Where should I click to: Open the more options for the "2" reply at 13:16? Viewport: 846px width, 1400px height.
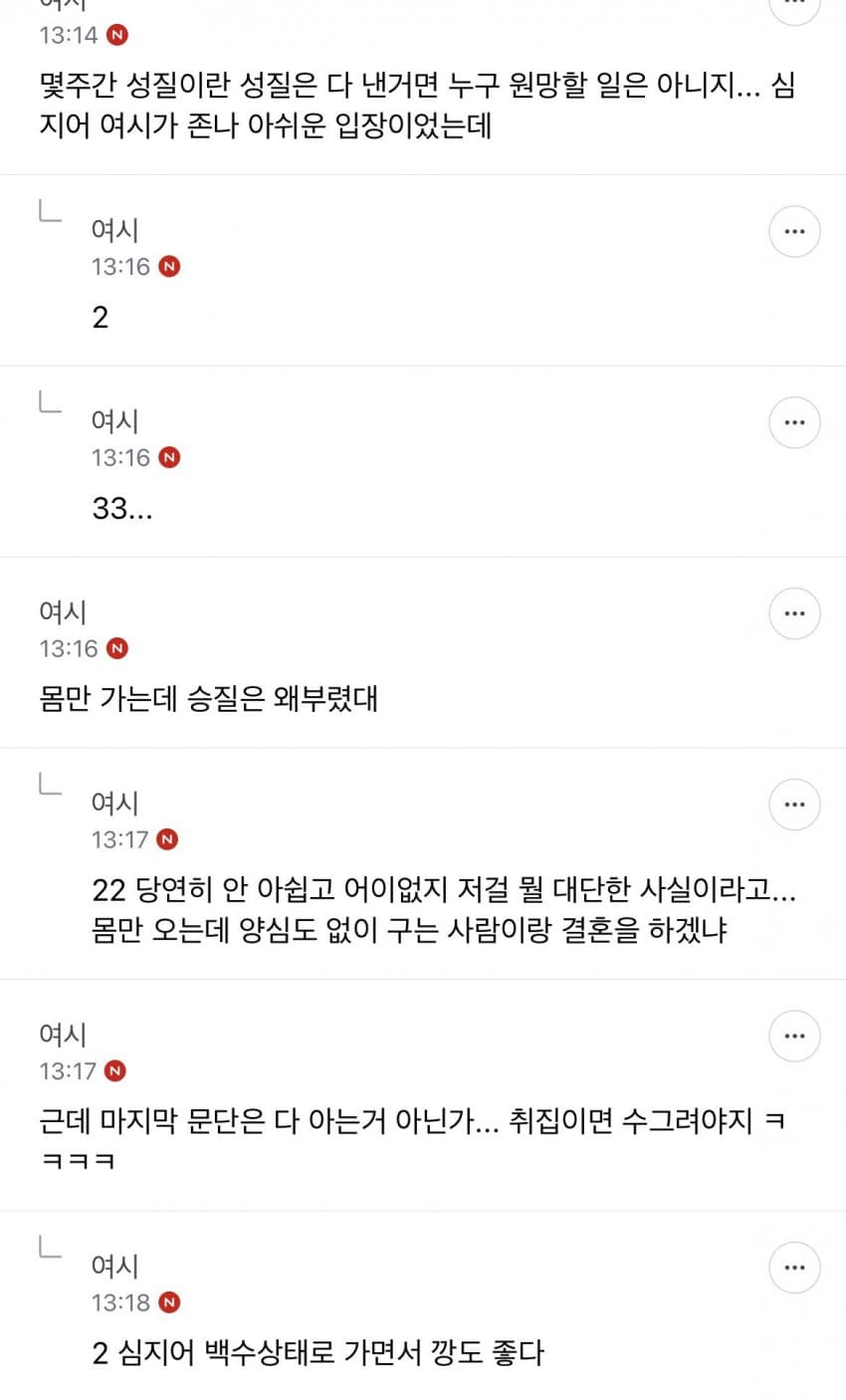[x=794, y=232]
